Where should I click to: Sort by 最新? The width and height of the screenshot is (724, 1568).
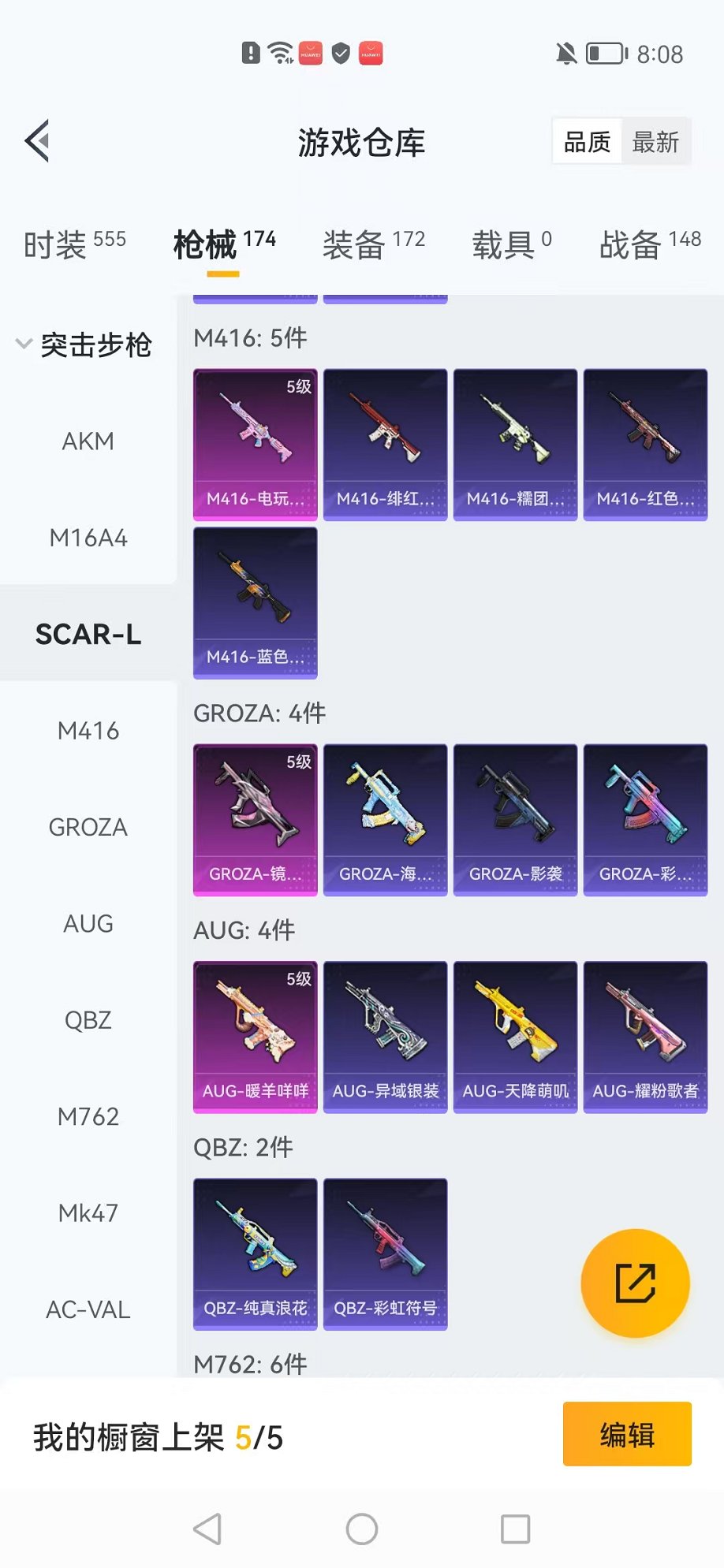tap(655, 142)
